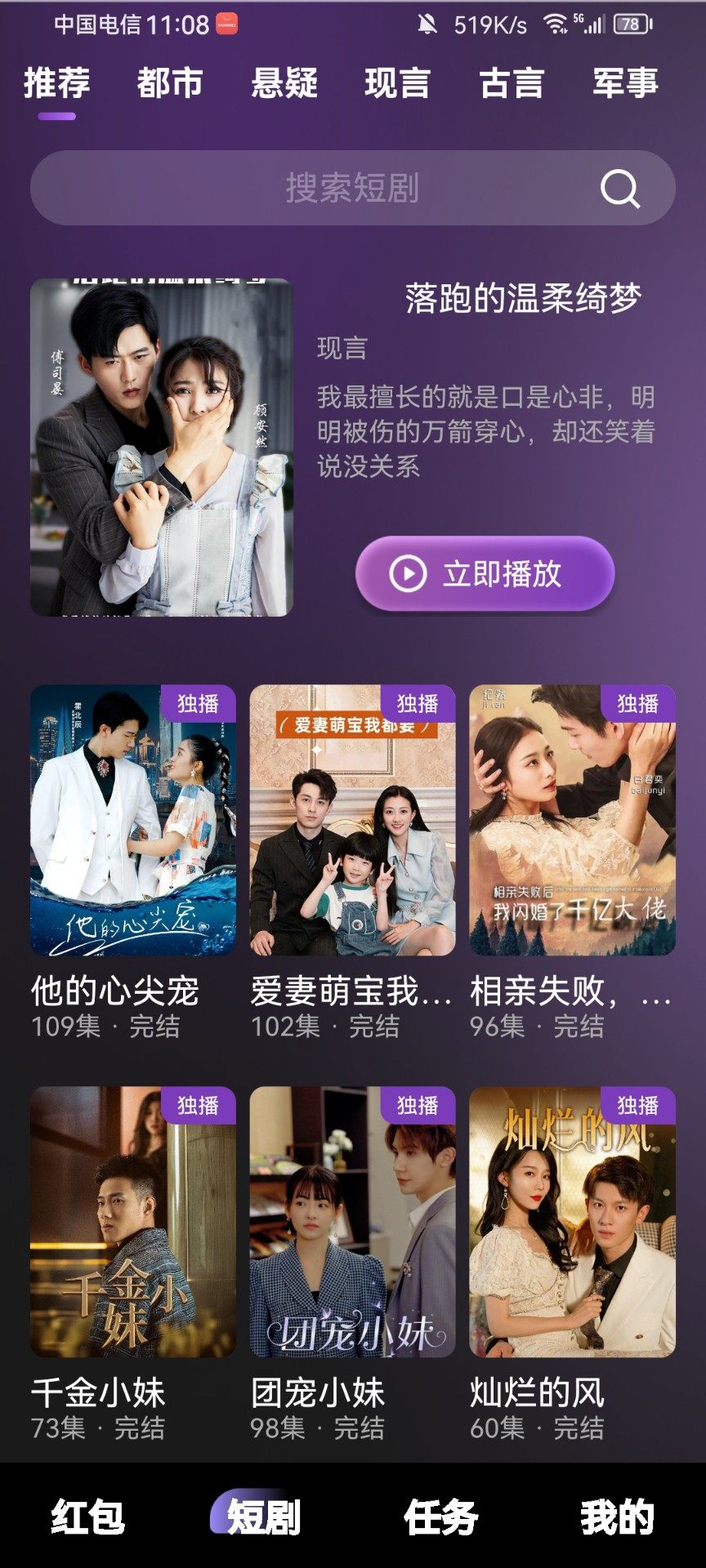The image size is (706, 1568).
Task: Open the drama 他的心尖宠
Action: 133,821
